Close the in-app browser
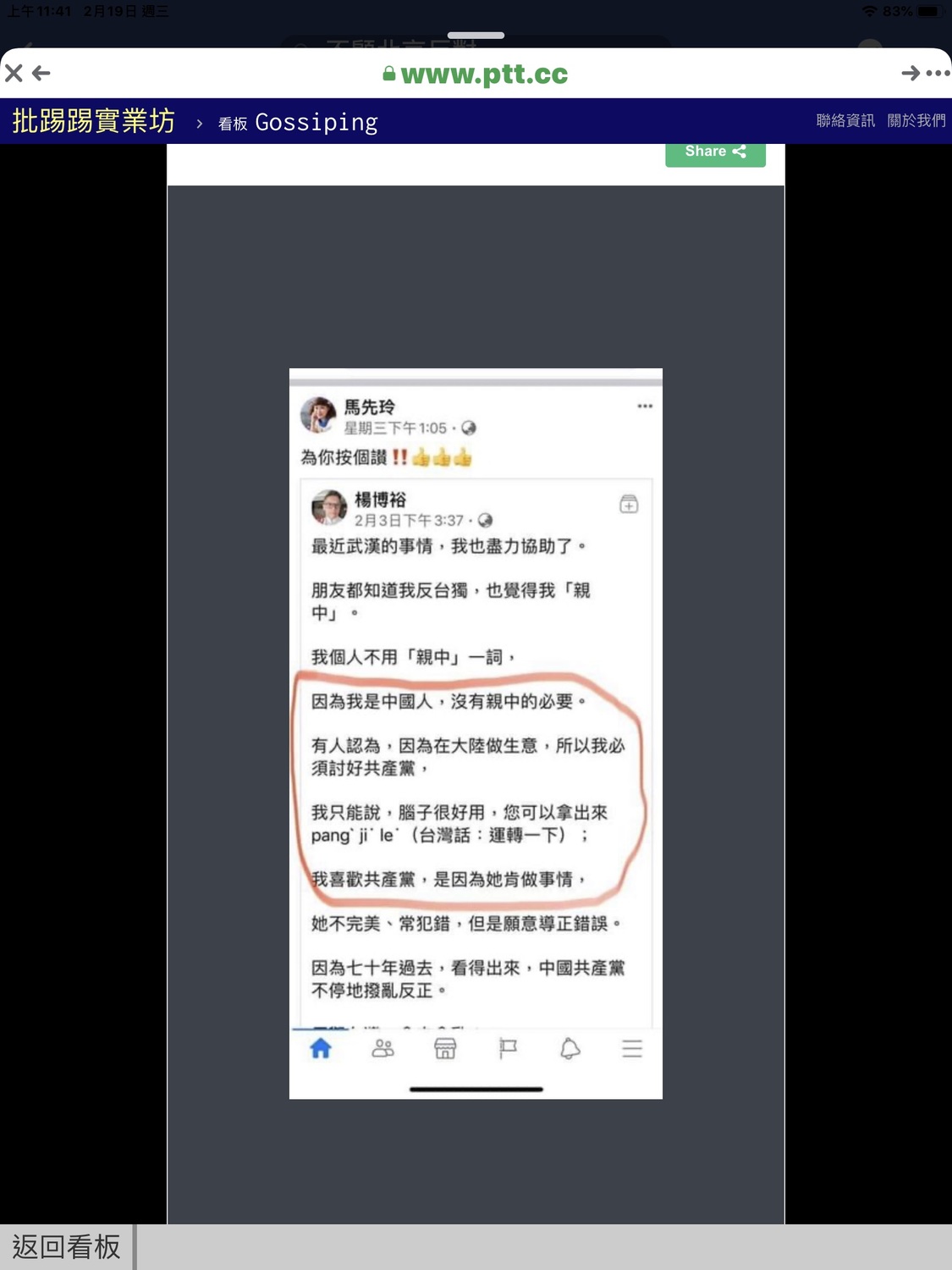Screen dimensions: 952x1270 tap(14, 74)
